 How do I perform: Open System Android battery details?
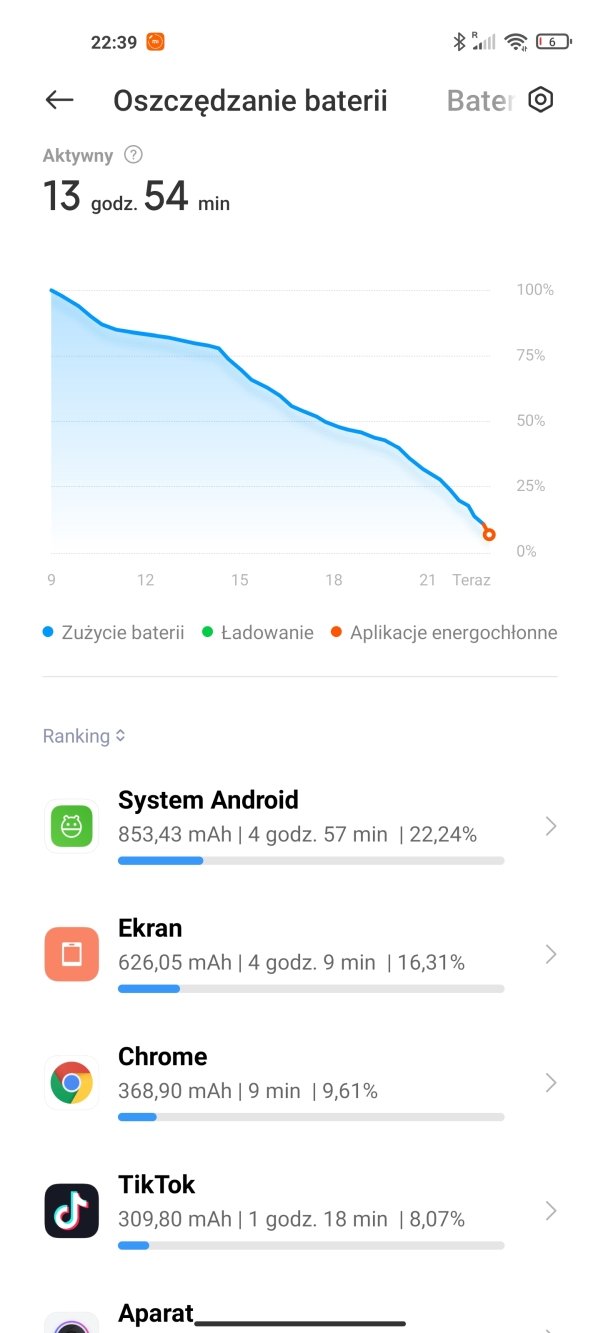click(x=300, y=827)
